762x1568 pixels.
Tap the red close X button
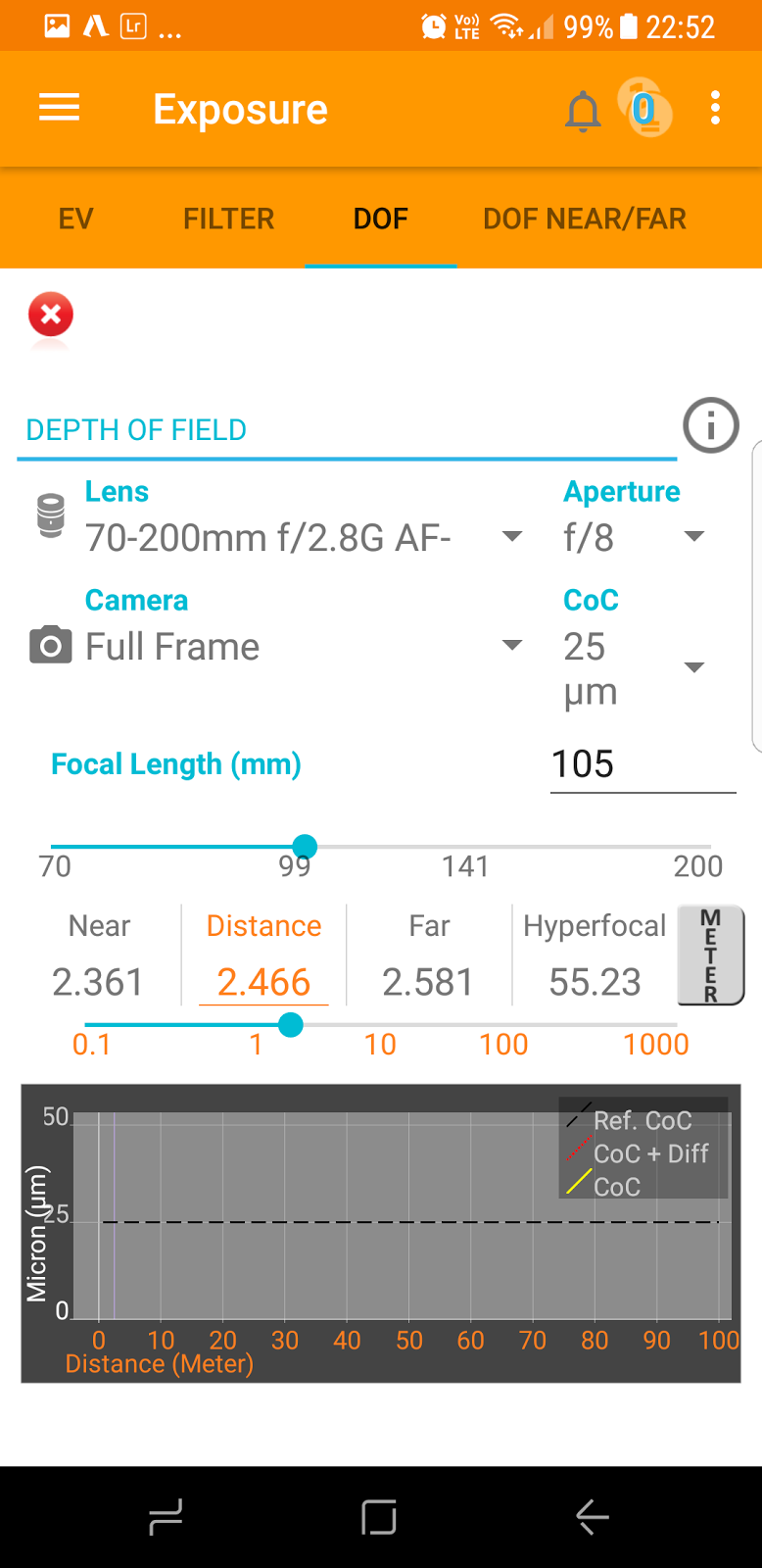click(x=51, y=316)
